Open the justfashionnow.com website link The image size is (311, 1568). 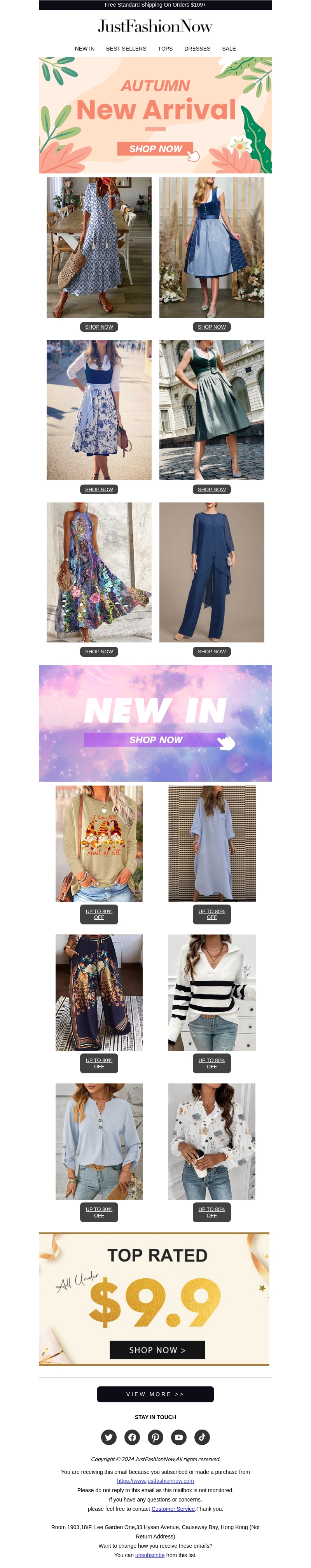155,1481
